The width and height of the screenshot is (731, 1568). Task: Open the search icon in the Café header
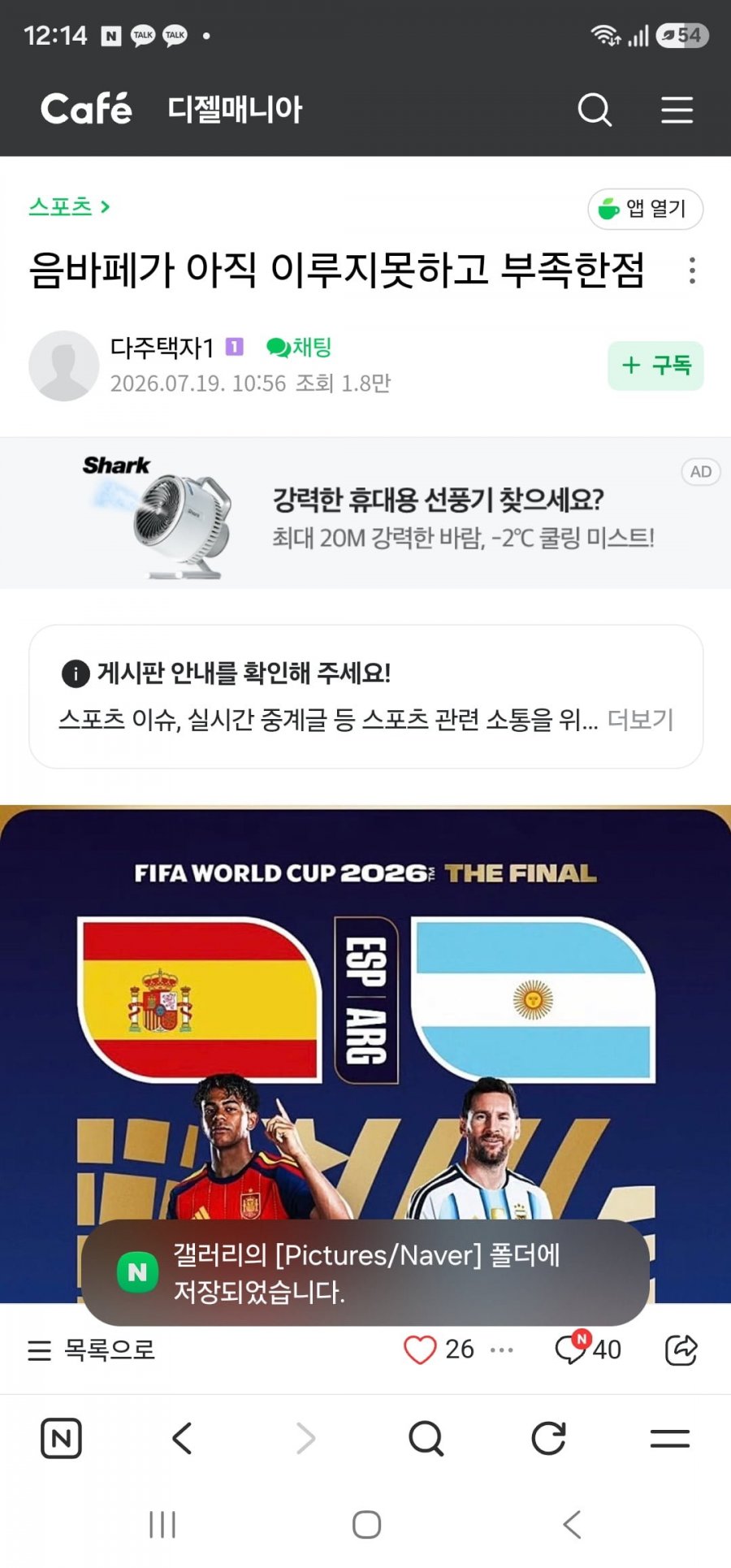595,110
